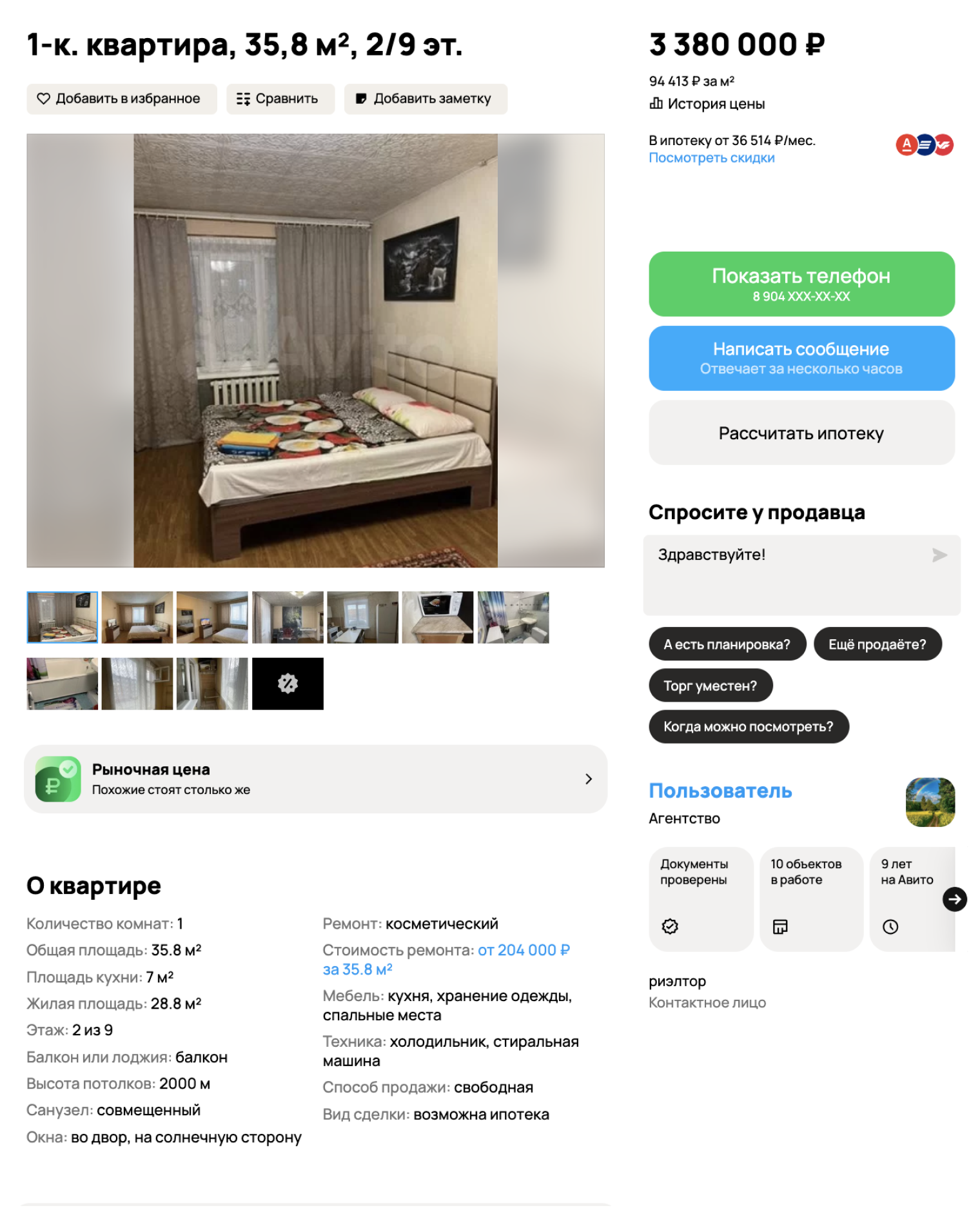The width and height of the screenshot is (980, 1219).
Task: Select the 'Когда можно посмотреть?' chip
Action: [x=748, y=727]
